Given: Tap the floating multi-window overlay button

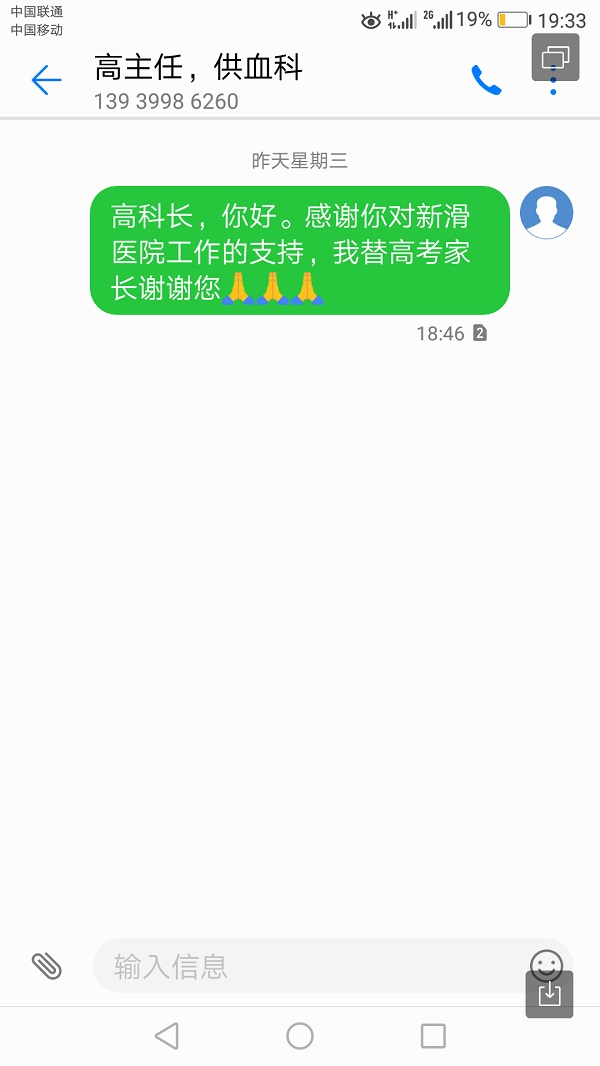Looking at the screenshot, I should (x=555, y=57).
